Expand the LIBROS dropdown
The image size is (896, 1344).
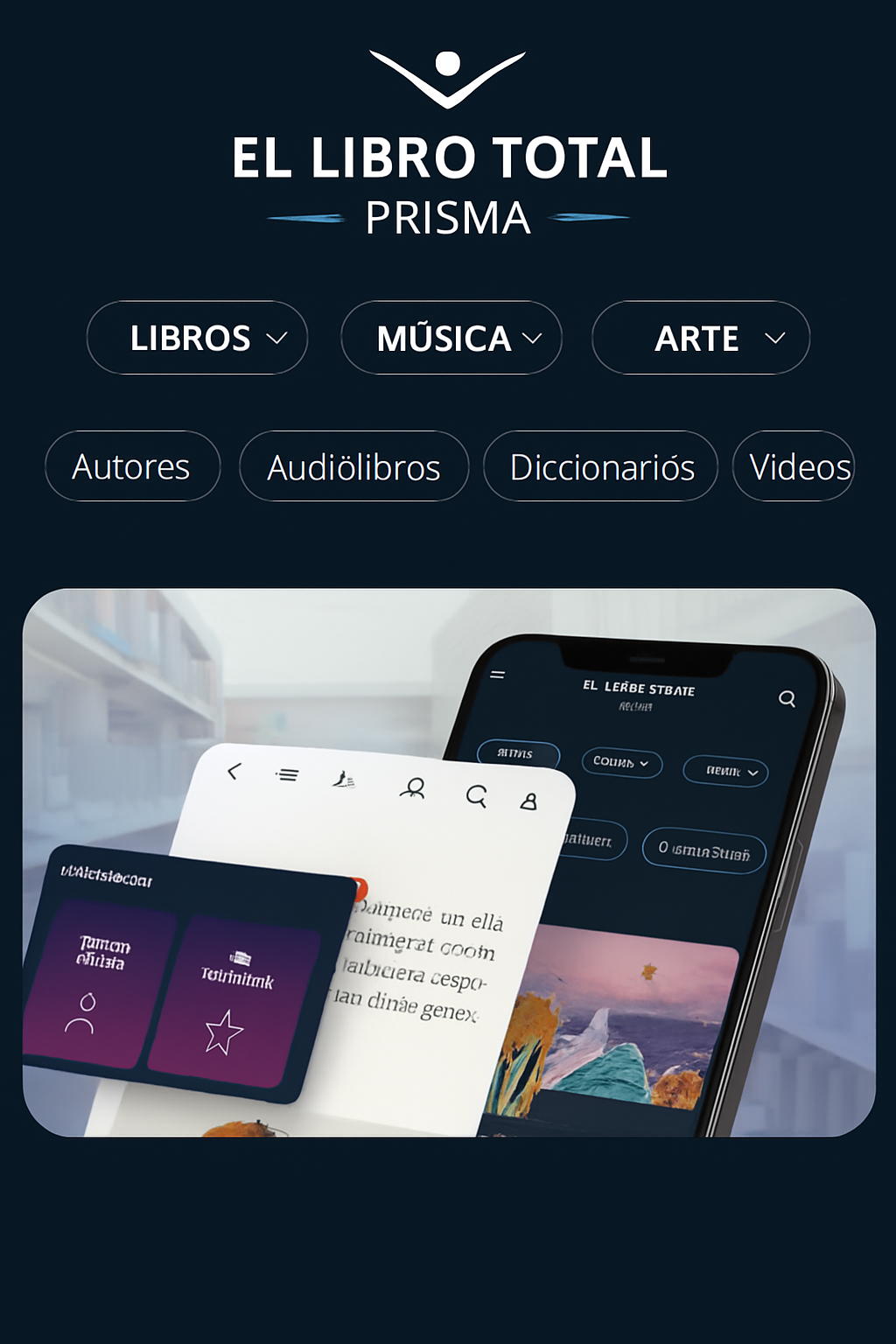(197, 338)
